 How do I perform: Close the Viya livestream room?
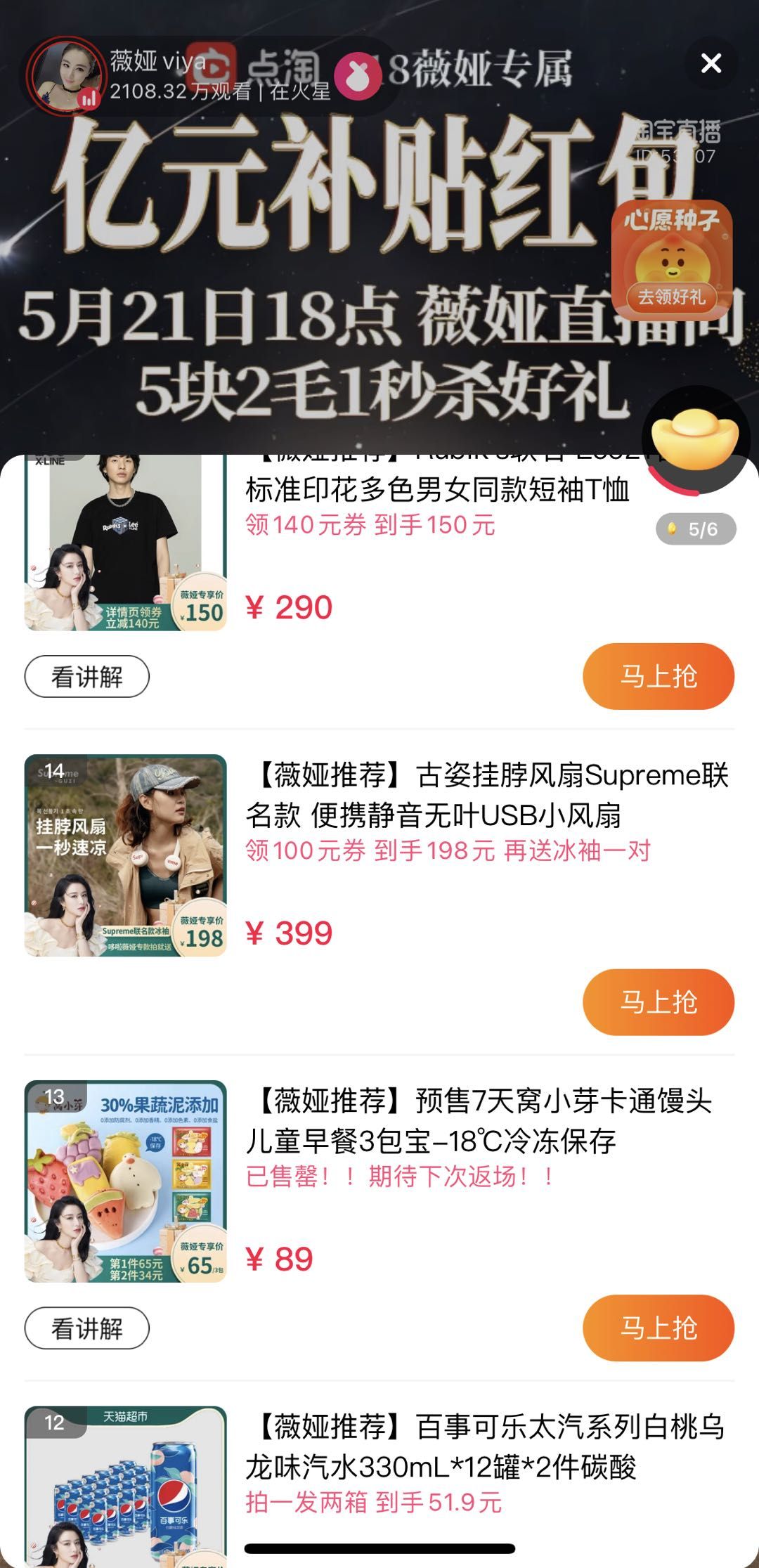click(x=711, y=64)
